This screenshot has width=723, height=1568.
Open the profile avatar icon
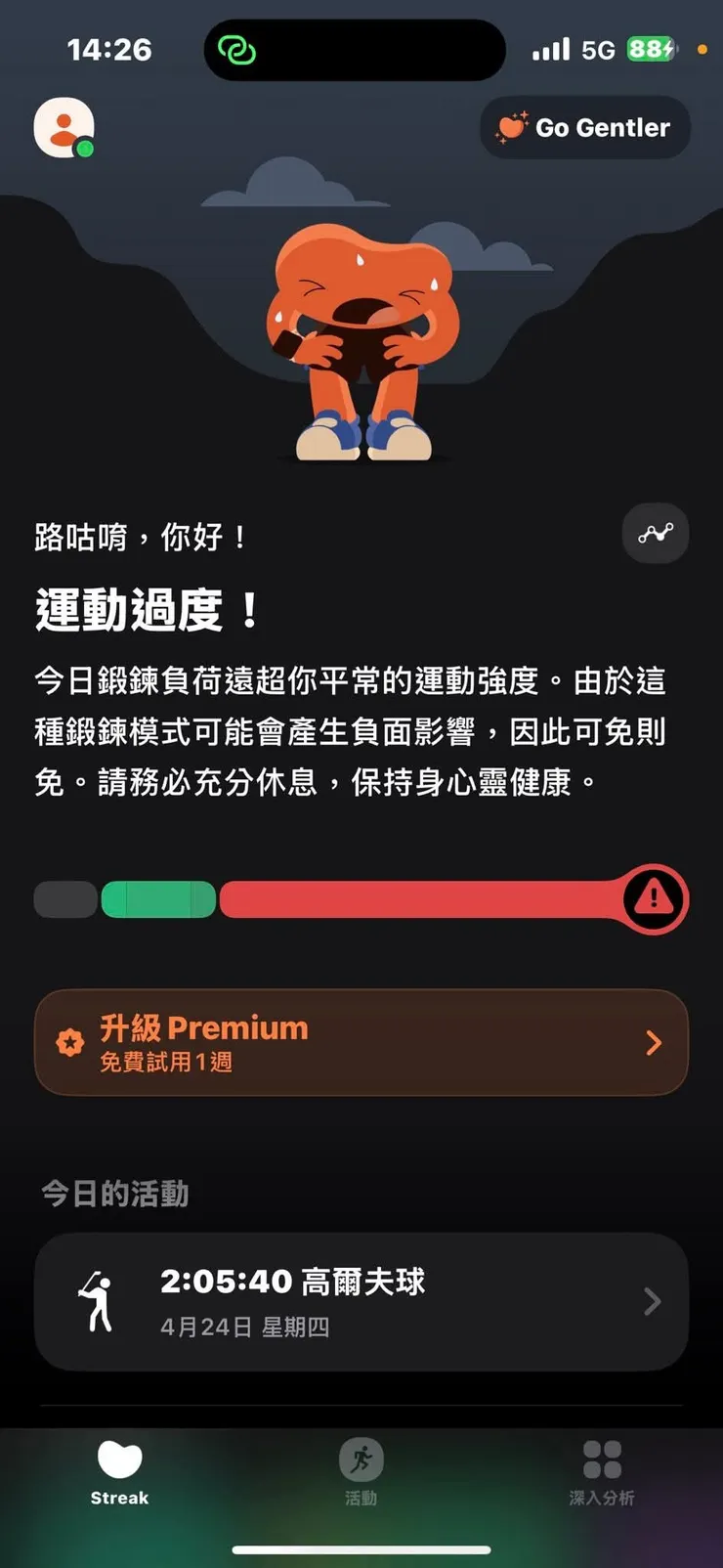point(63,127)
